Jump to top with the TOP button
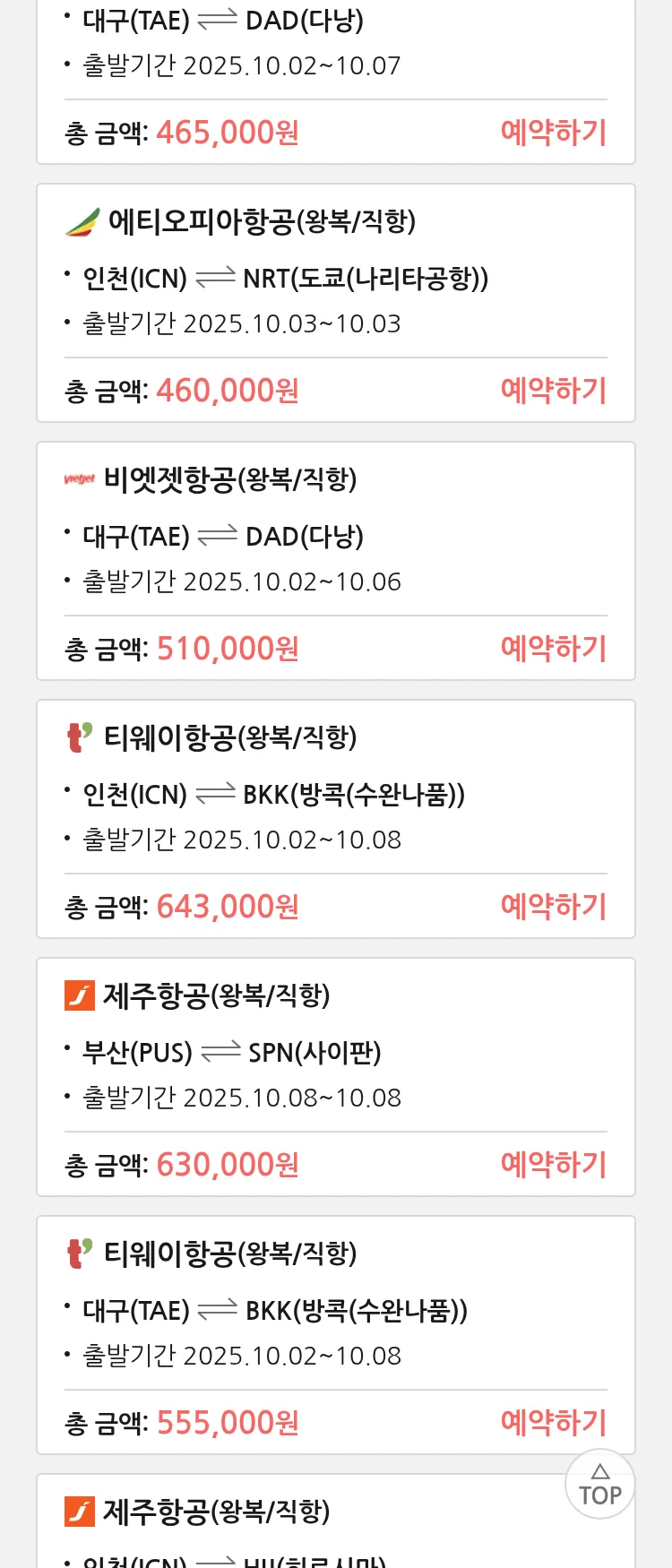 pos(599,1485)
